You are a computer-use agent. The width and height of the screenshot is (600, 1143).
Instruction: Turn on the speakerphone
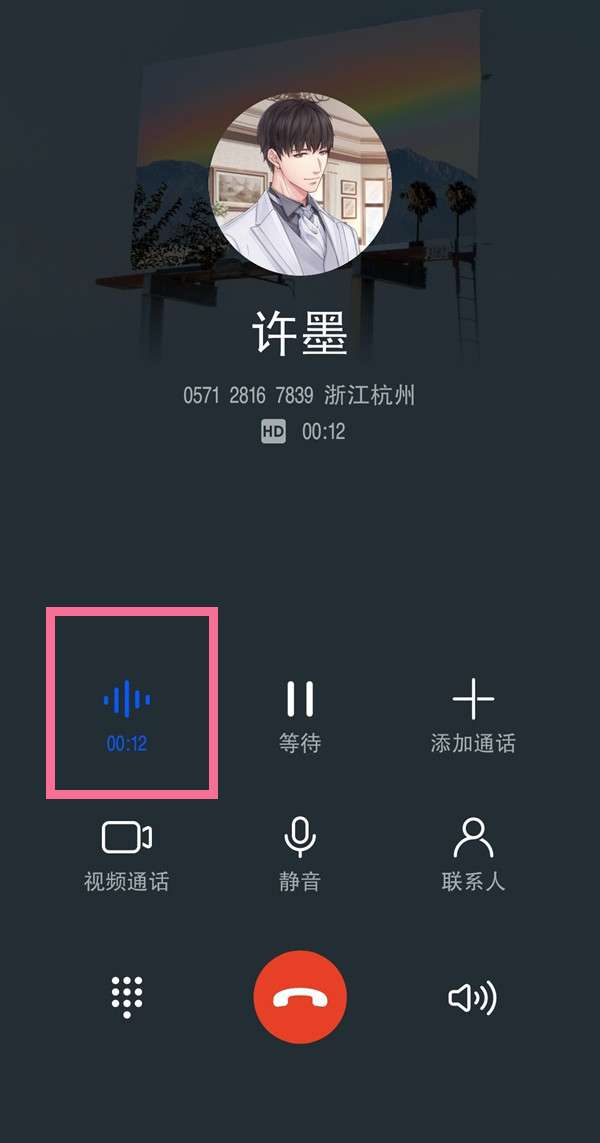[x=472, y=997]
